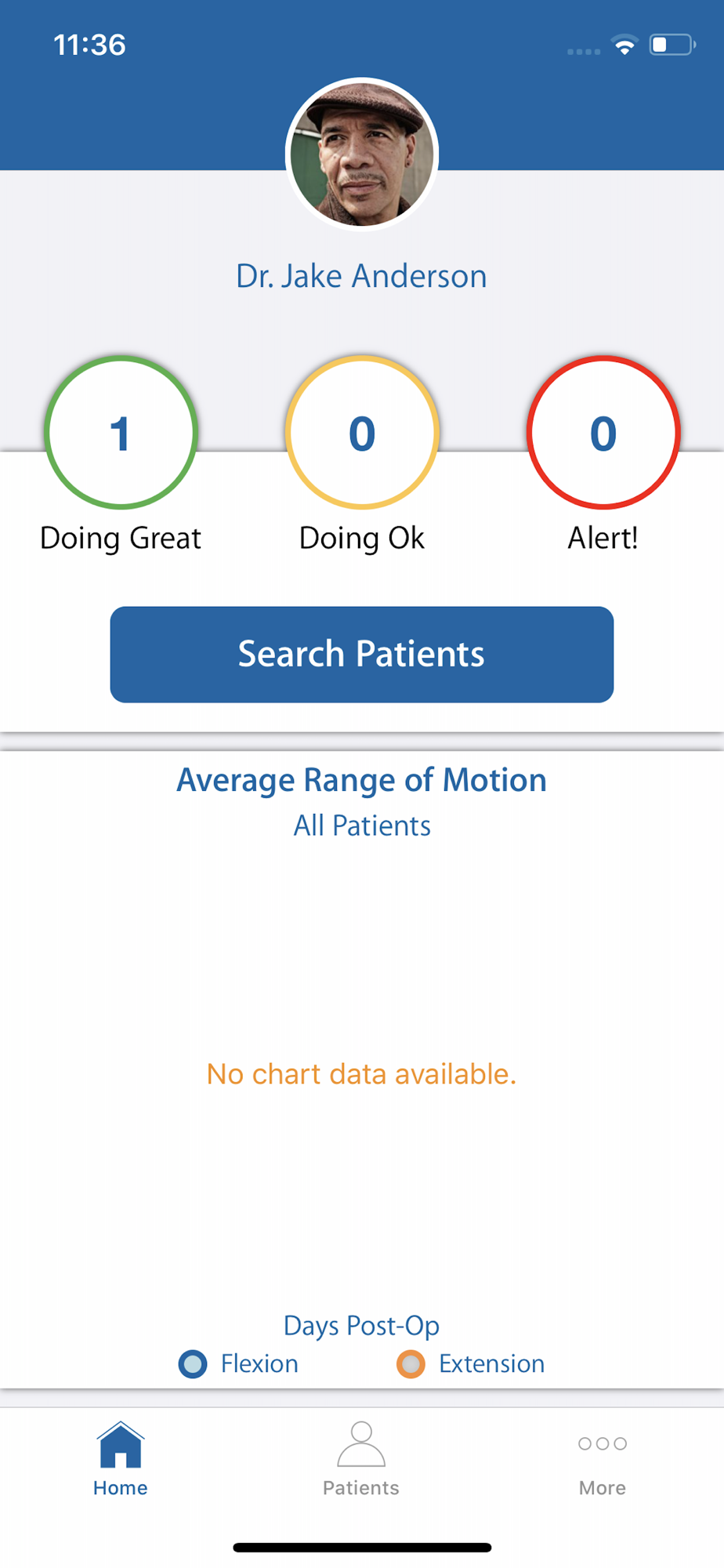
Task: Switch to the Patients tab
Action: click(361, 1459)
